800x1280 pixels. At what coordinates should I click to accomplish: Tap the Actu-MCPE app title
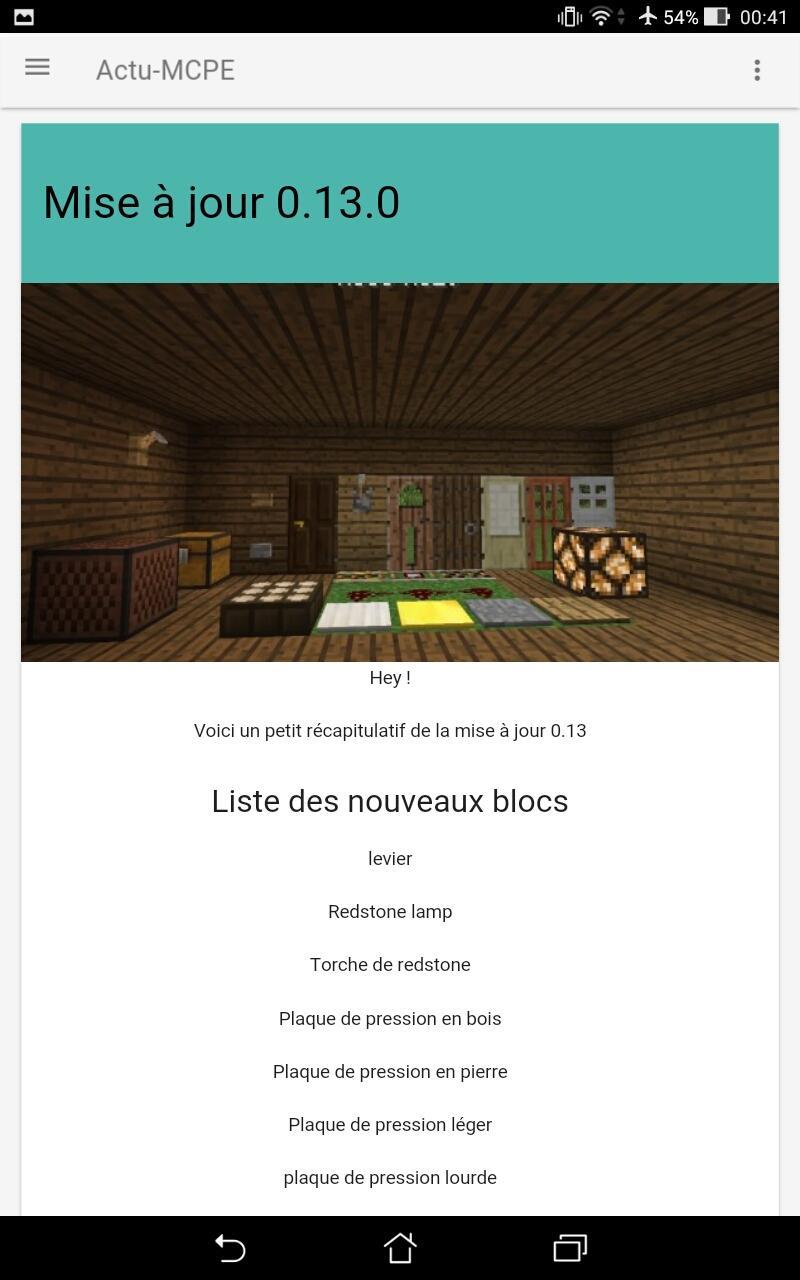(165, 70)
